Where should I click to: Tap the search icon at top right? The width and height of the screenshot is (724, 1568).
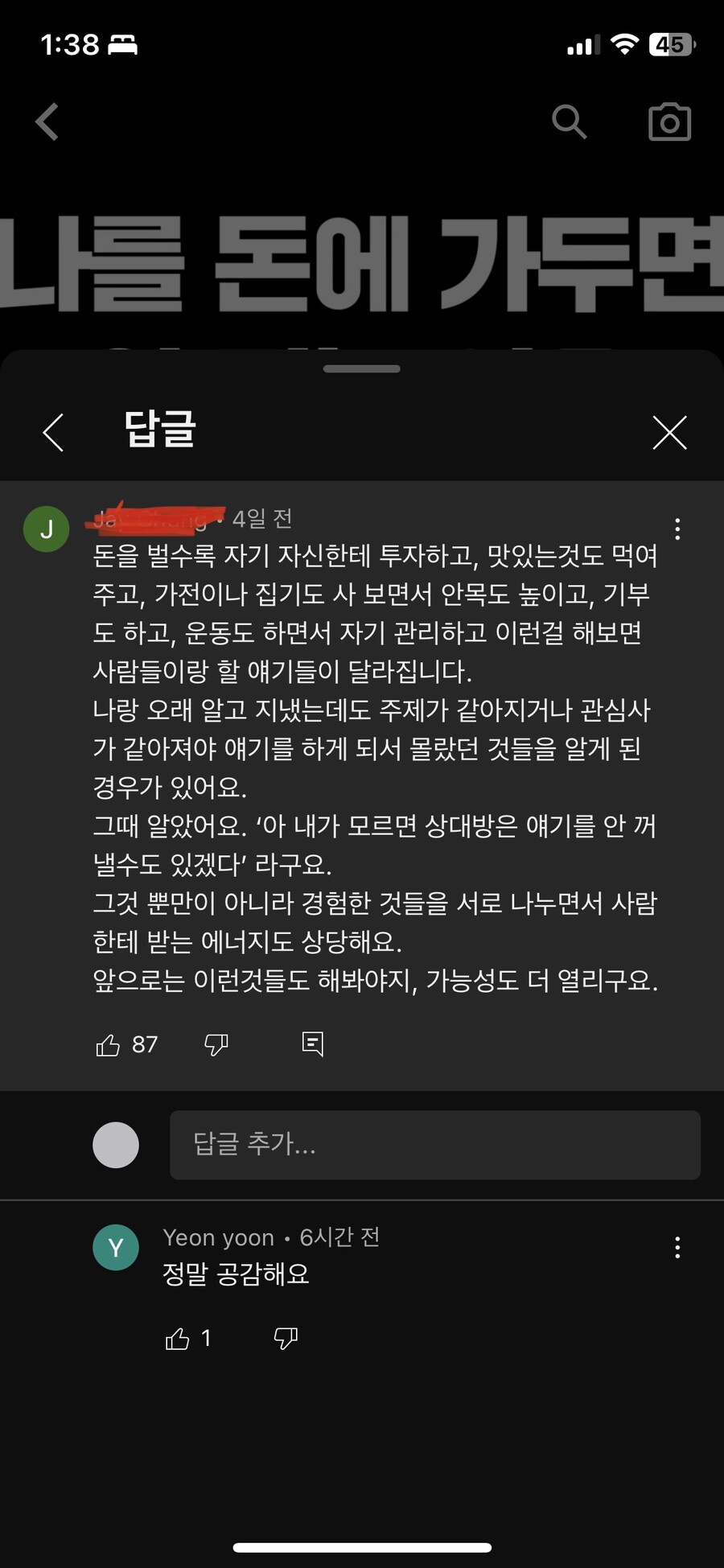pyautogui.click(x=570, y=121)
